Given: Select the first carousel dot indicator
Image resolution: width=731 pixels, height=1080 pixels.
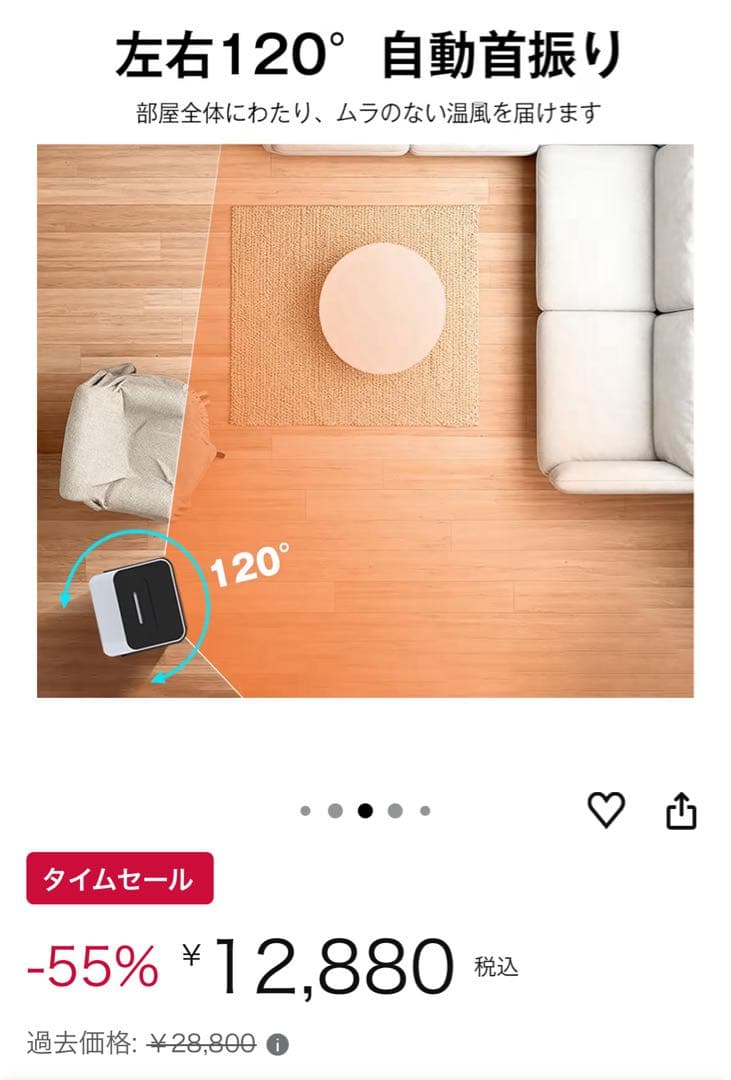Looking at the screenshot, I should tap(305, 810).
